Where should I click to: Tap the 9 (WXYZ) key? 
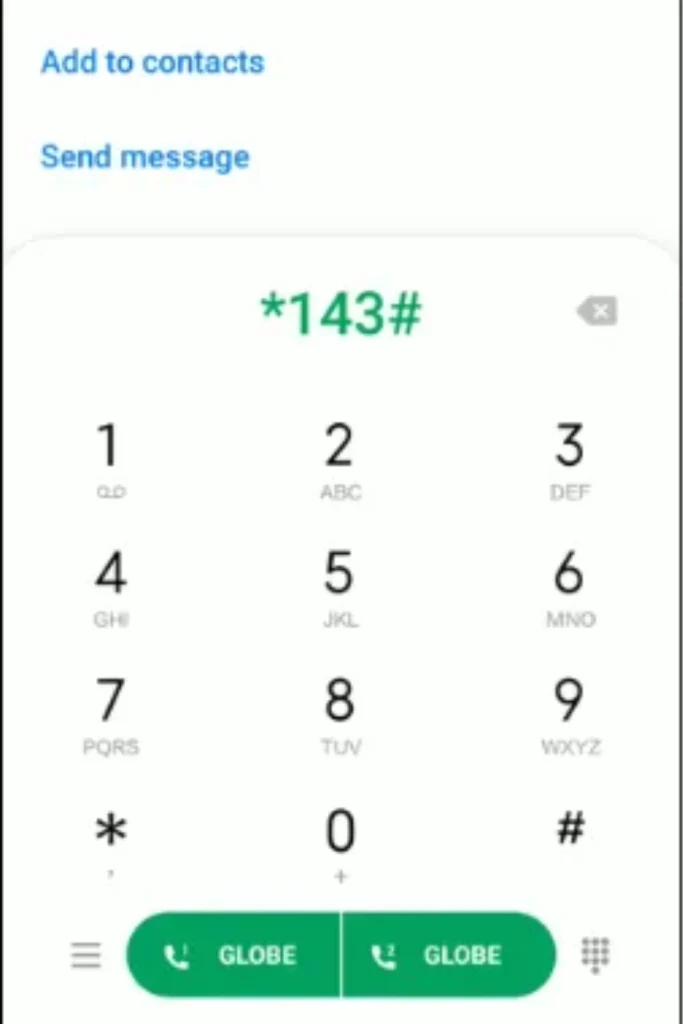(569, 711)
